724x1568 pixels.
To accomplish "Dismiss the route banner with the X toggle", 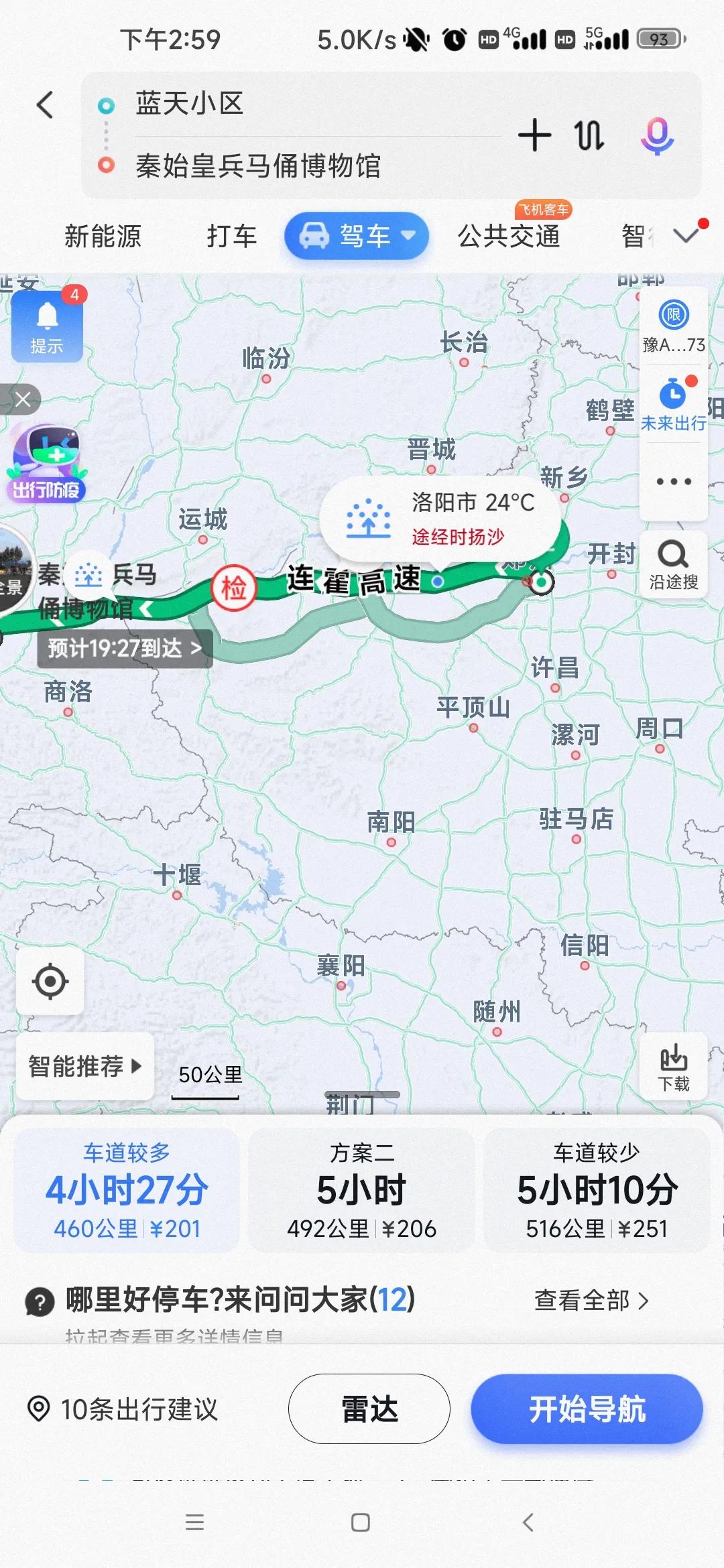I will (22, 399).
